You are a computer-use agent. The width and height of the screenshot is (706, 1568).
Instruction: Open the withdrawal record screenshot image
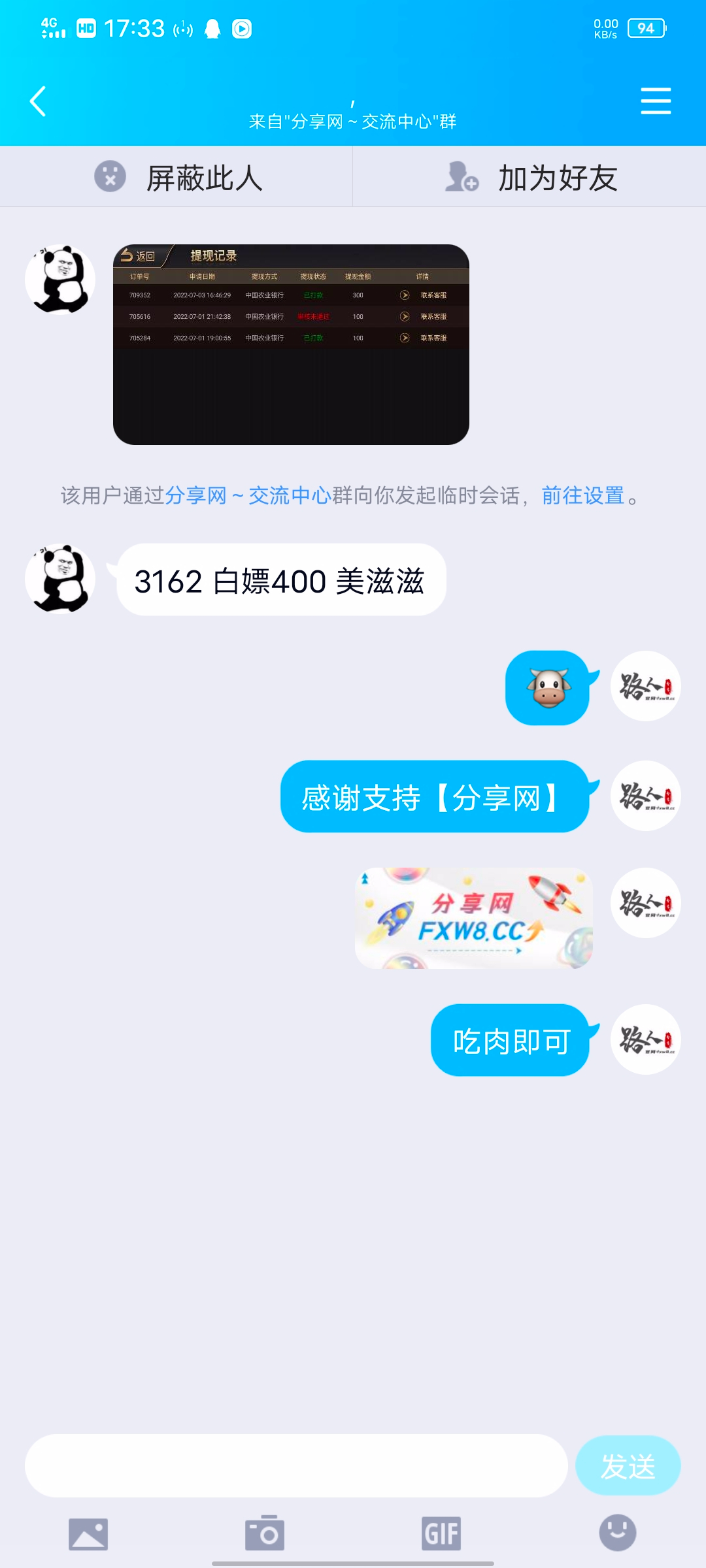(x=291, y=344)
